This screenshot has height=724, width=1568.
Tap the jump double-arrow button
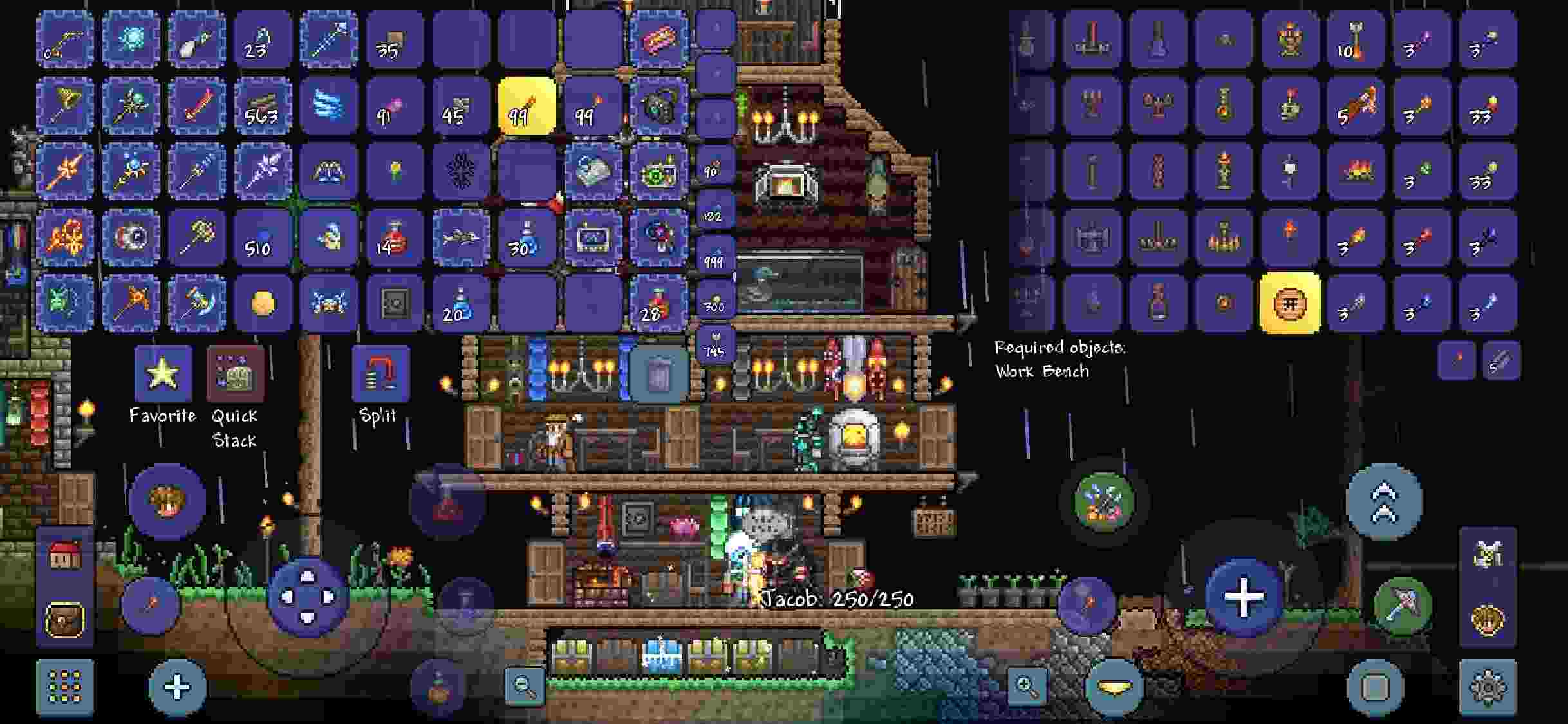point(1384,501)
